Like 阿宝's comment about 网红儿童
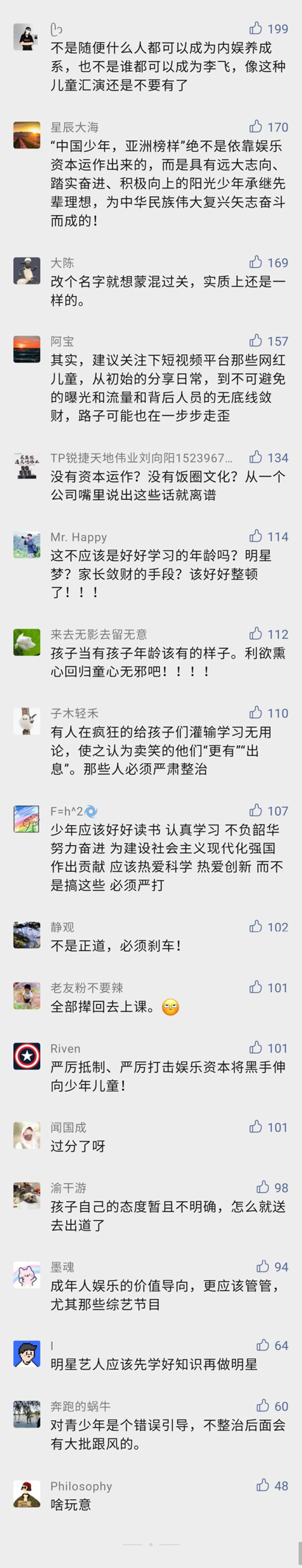The image size is (302, 1568). pyautogui.click(x=256, y=341)
